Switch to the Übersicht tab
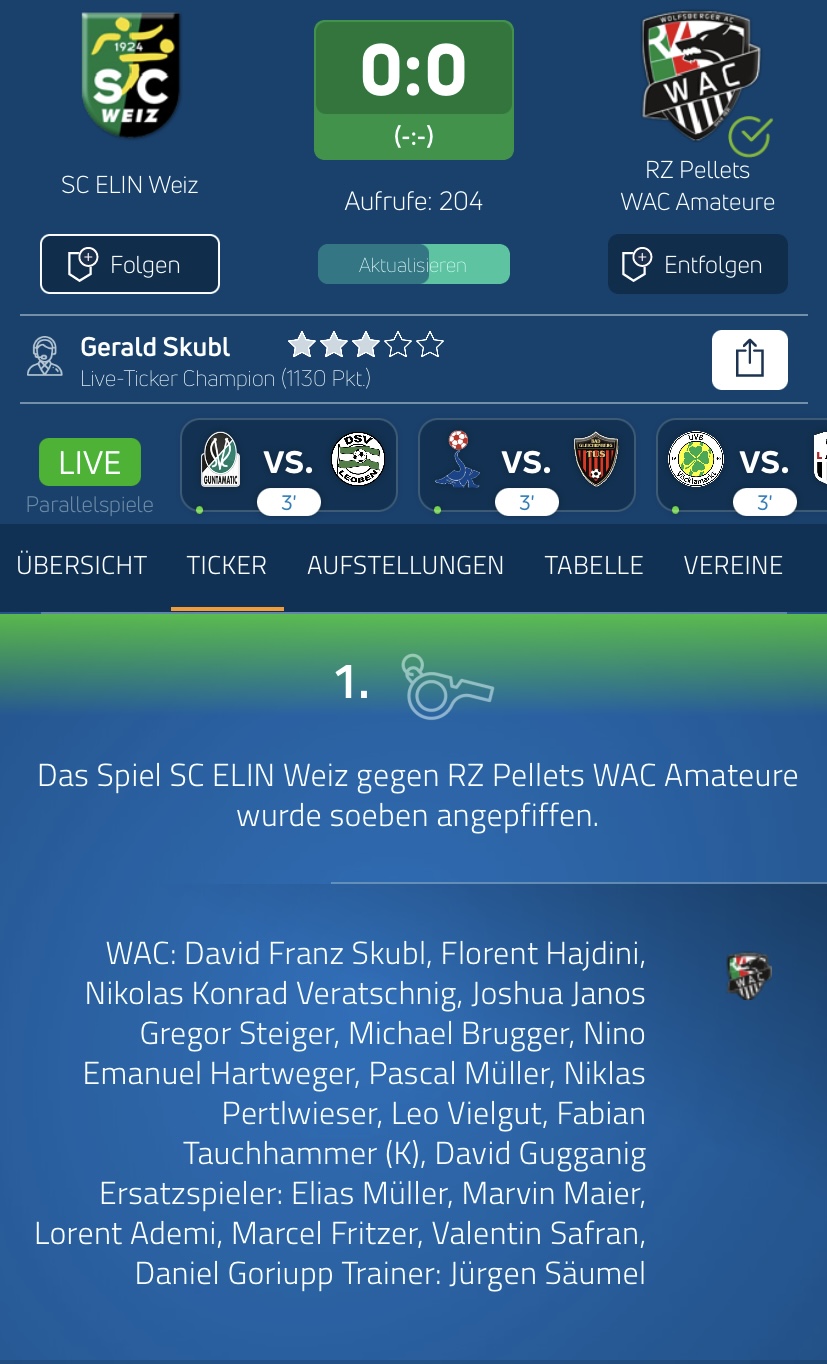This screenshot has height=1364, width=827. pos(82,565)
